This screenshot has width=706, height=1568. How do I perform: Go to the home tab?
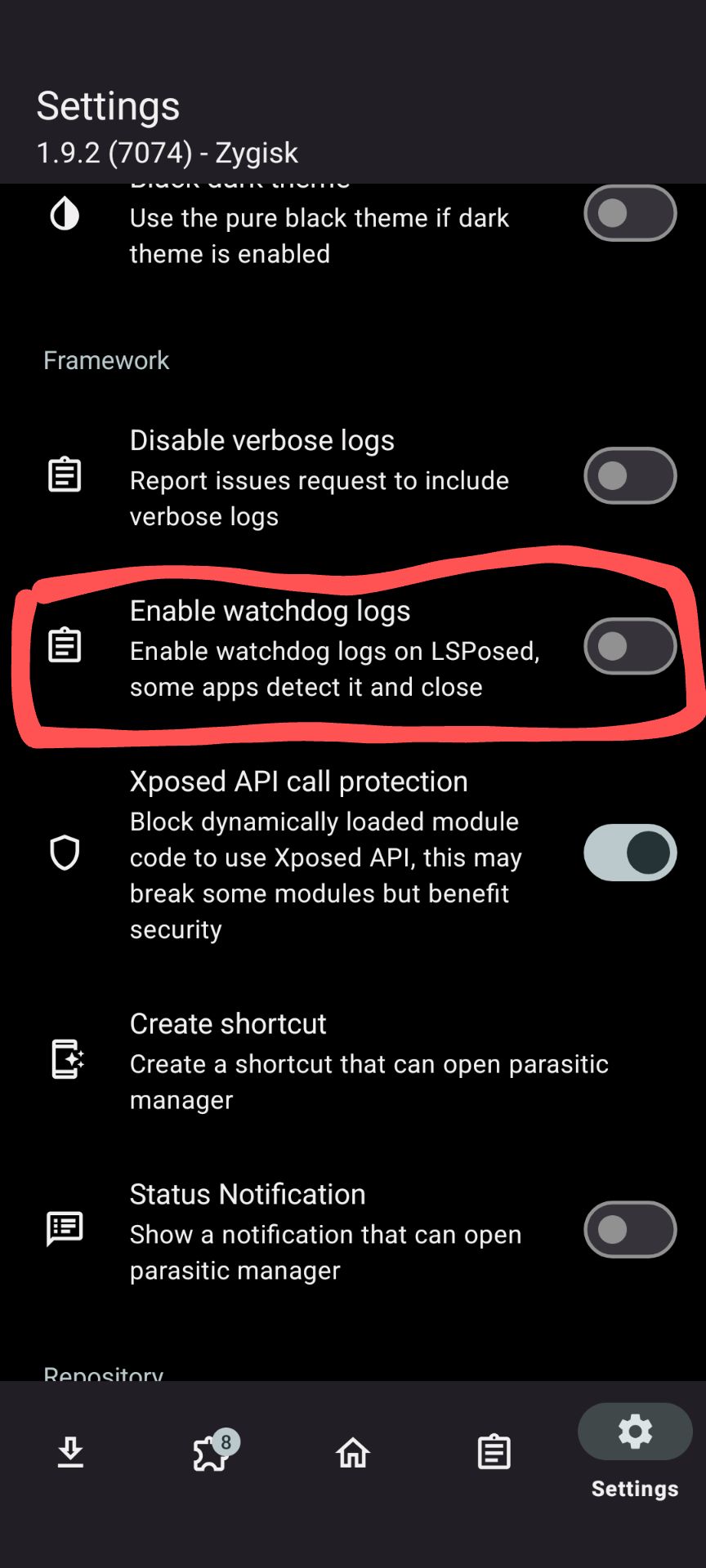click(x=353, y=1452)
